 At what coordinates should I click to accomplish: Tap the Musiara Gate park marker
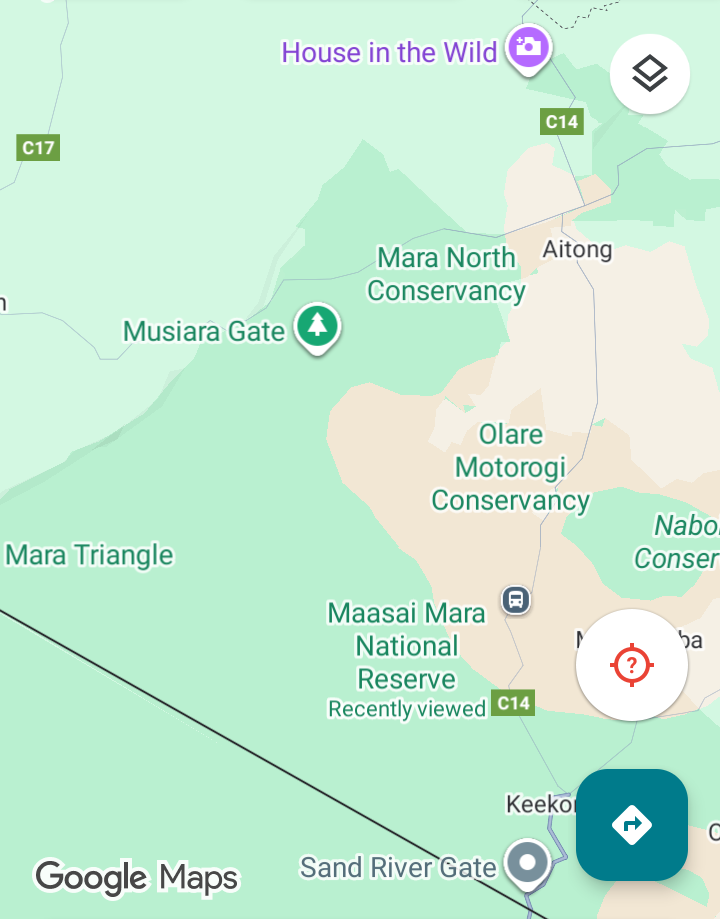pos(317,326)
